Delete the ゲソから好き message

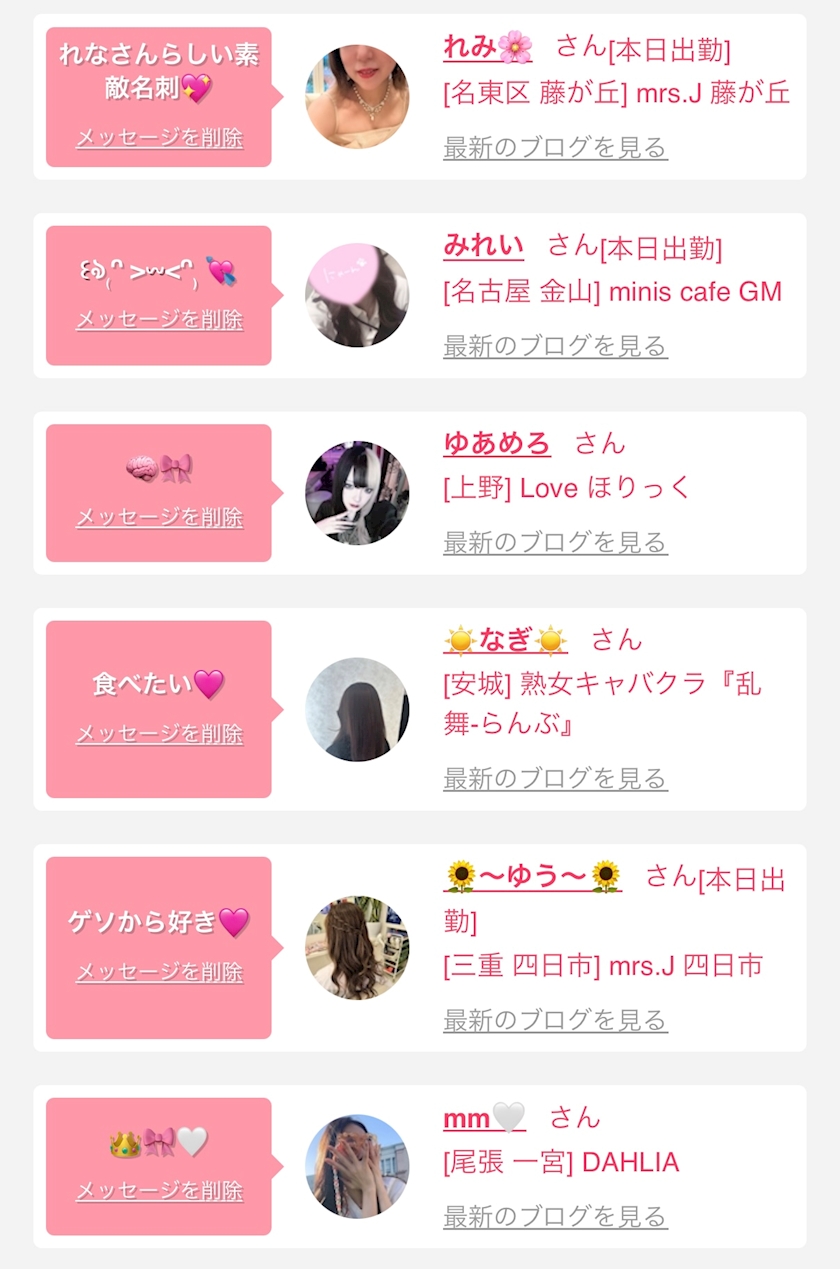click(159, 972)
